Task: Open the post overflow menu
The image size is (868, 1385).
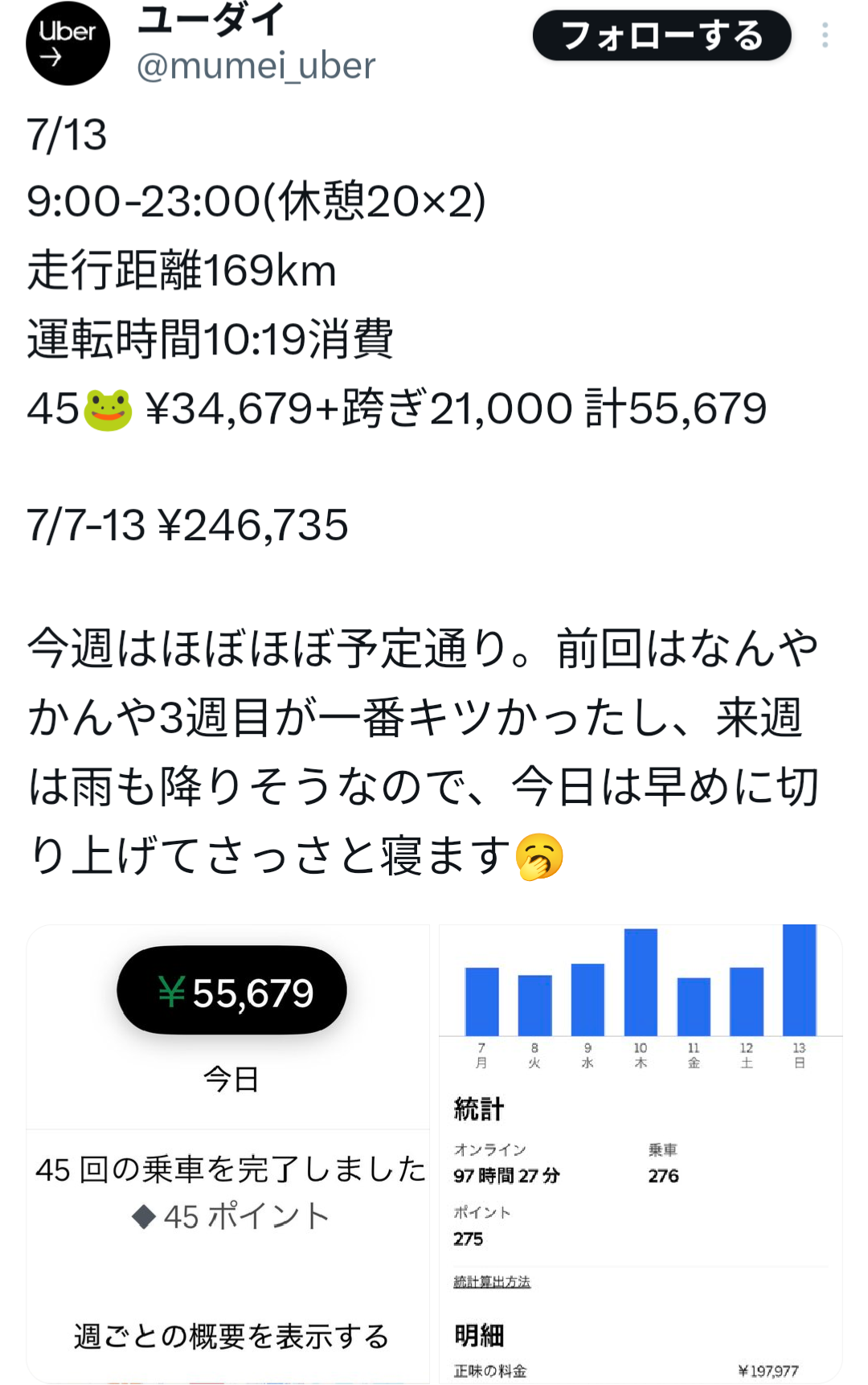Action: pyautogui.click(x=825, y=35)
